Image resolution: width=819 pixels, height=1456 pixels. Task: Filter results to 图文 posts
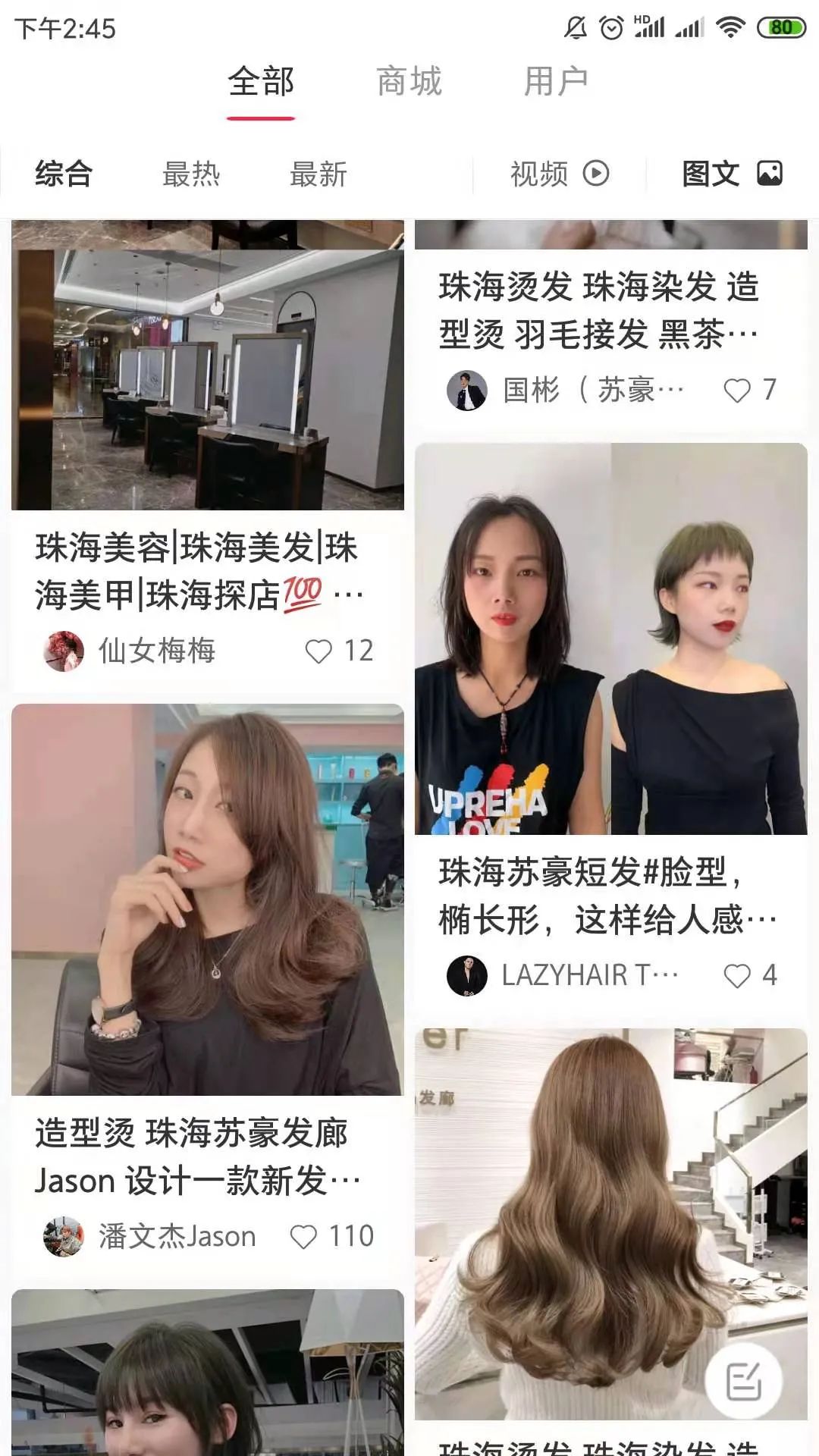click(x=731, y=174)
